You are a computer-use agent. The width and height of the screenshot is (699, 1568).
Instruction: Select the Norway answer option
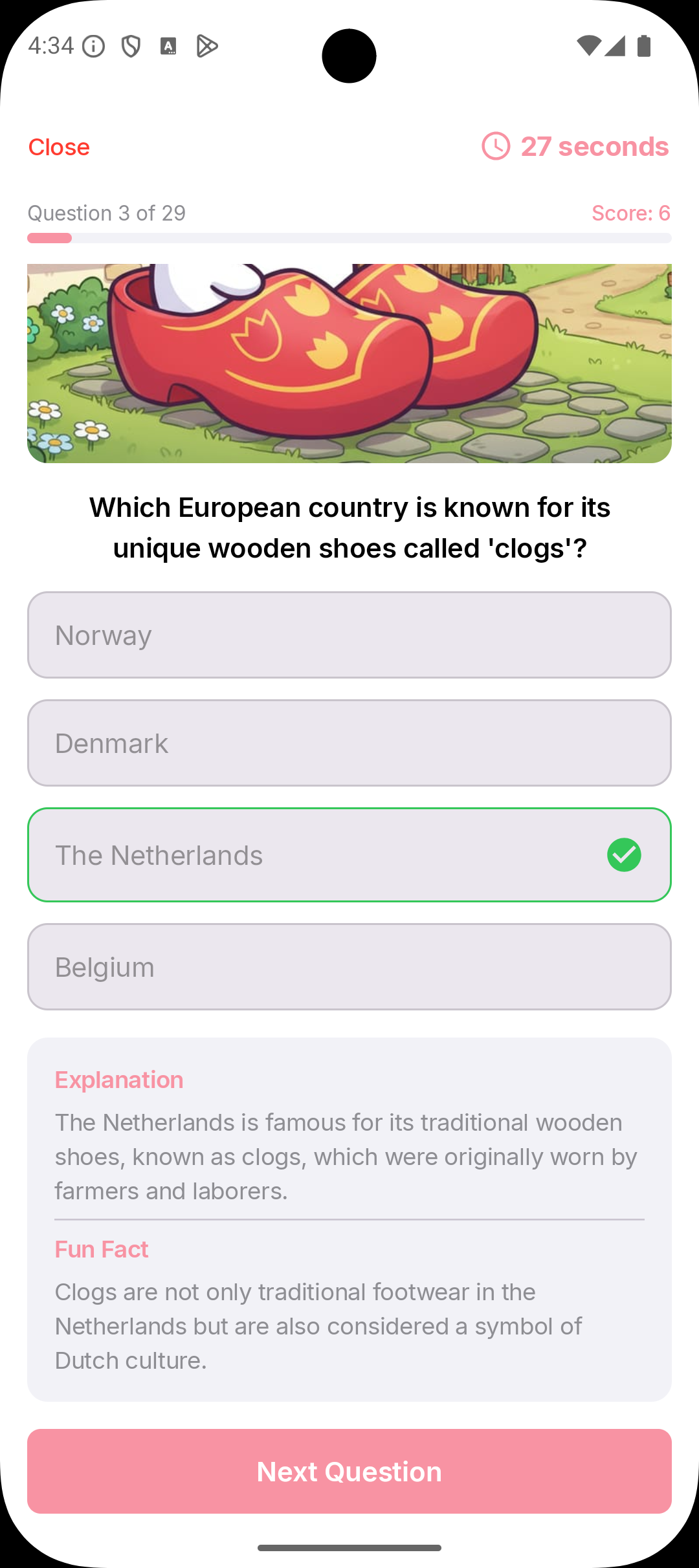tap(349, 635)
